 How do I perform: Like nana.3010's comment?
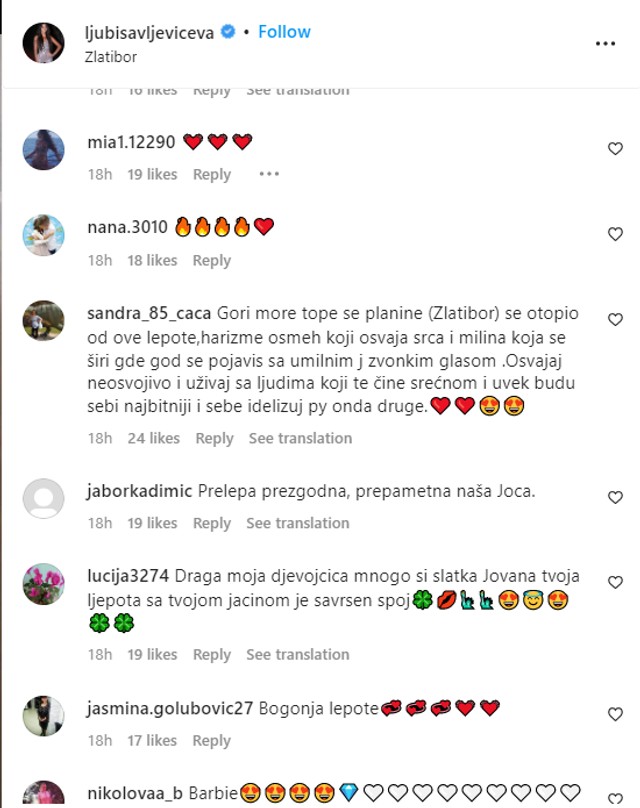tap(616, 234)
